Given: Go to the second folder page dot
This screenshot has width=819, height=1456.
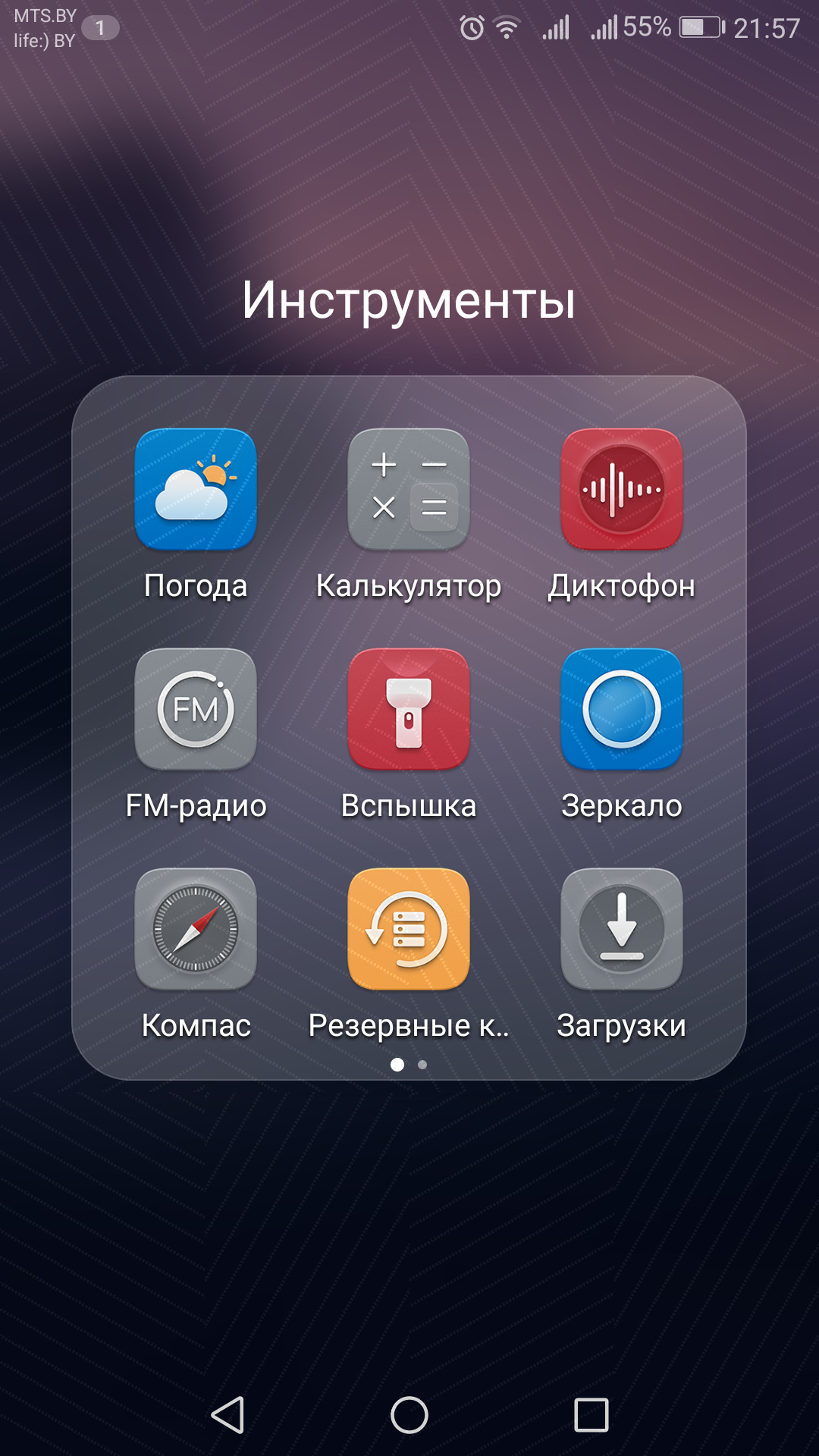Looking at the screenshot, I should pos(422,1065).
